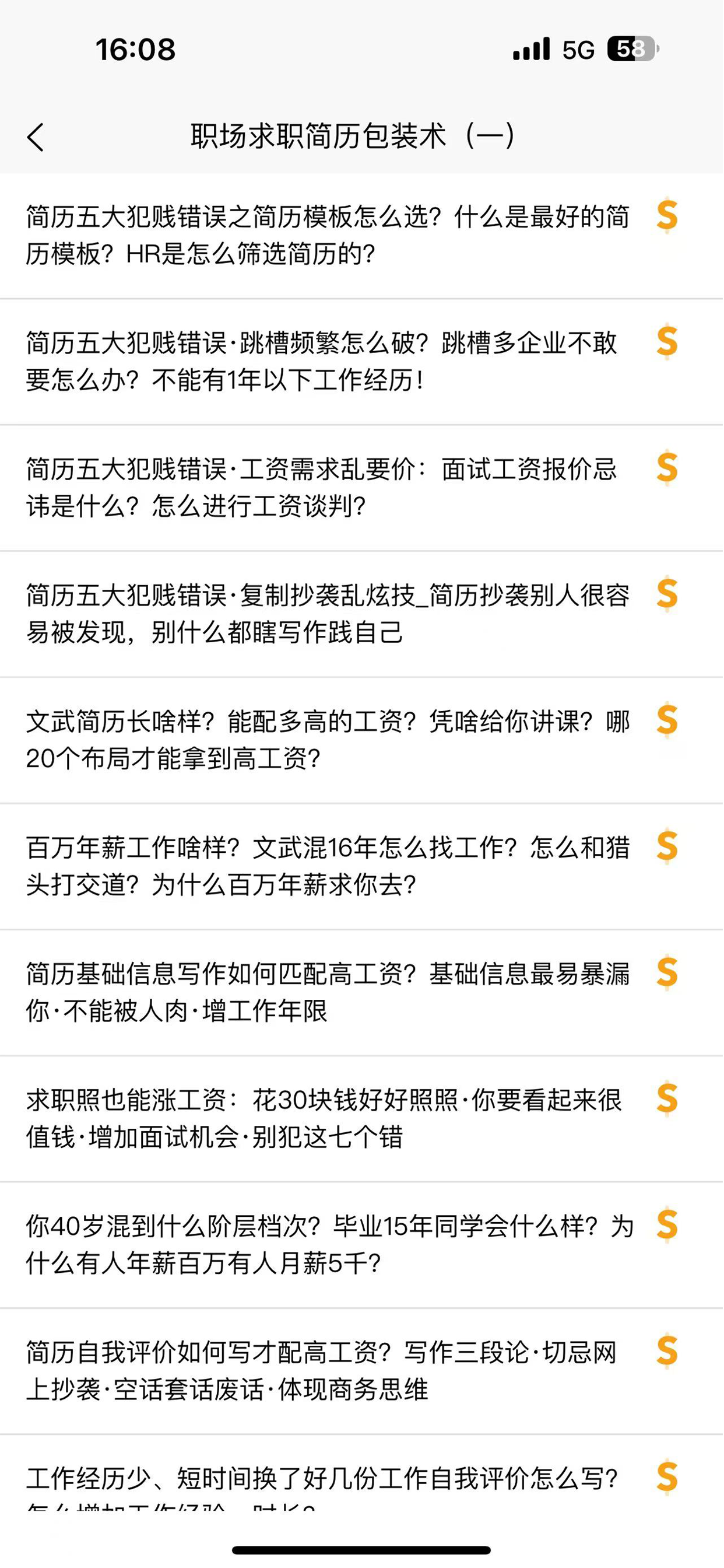Open the lesson 百万年薪工作啥样

[361, 866]
